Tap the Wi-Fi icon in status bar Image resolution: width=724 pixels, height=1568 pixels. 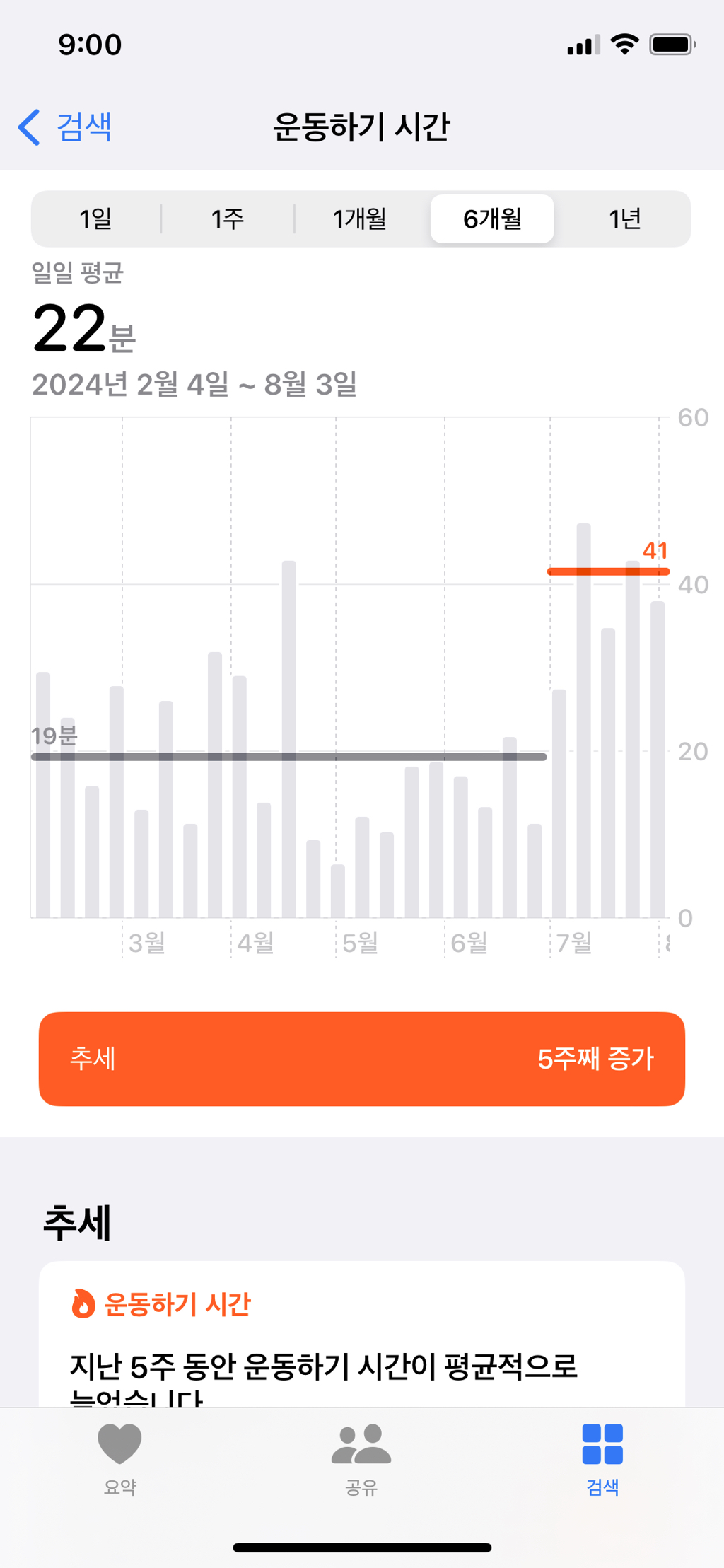point(625,43)
